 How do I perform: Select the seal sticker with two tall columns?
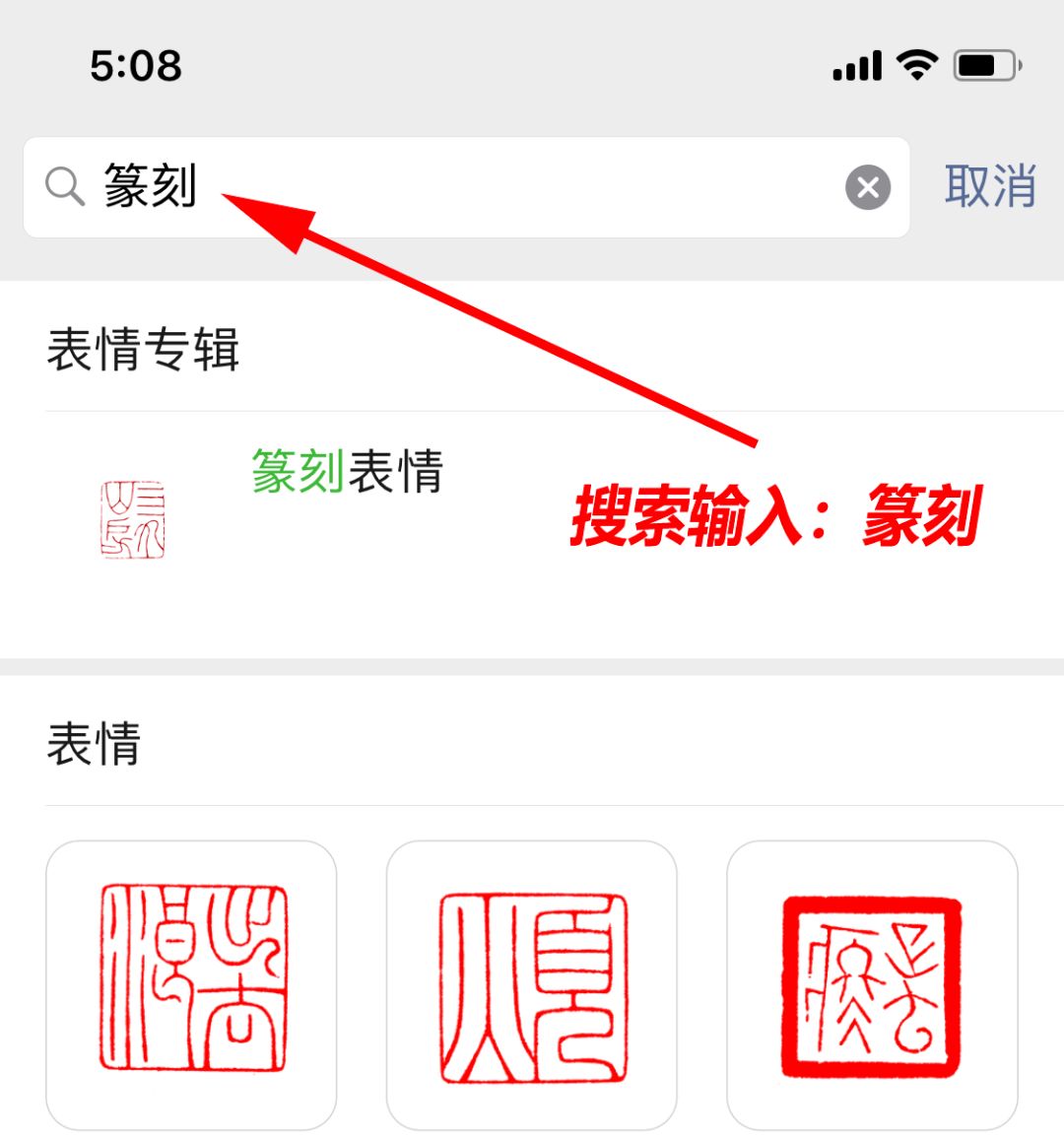click(x=531, y=985)
